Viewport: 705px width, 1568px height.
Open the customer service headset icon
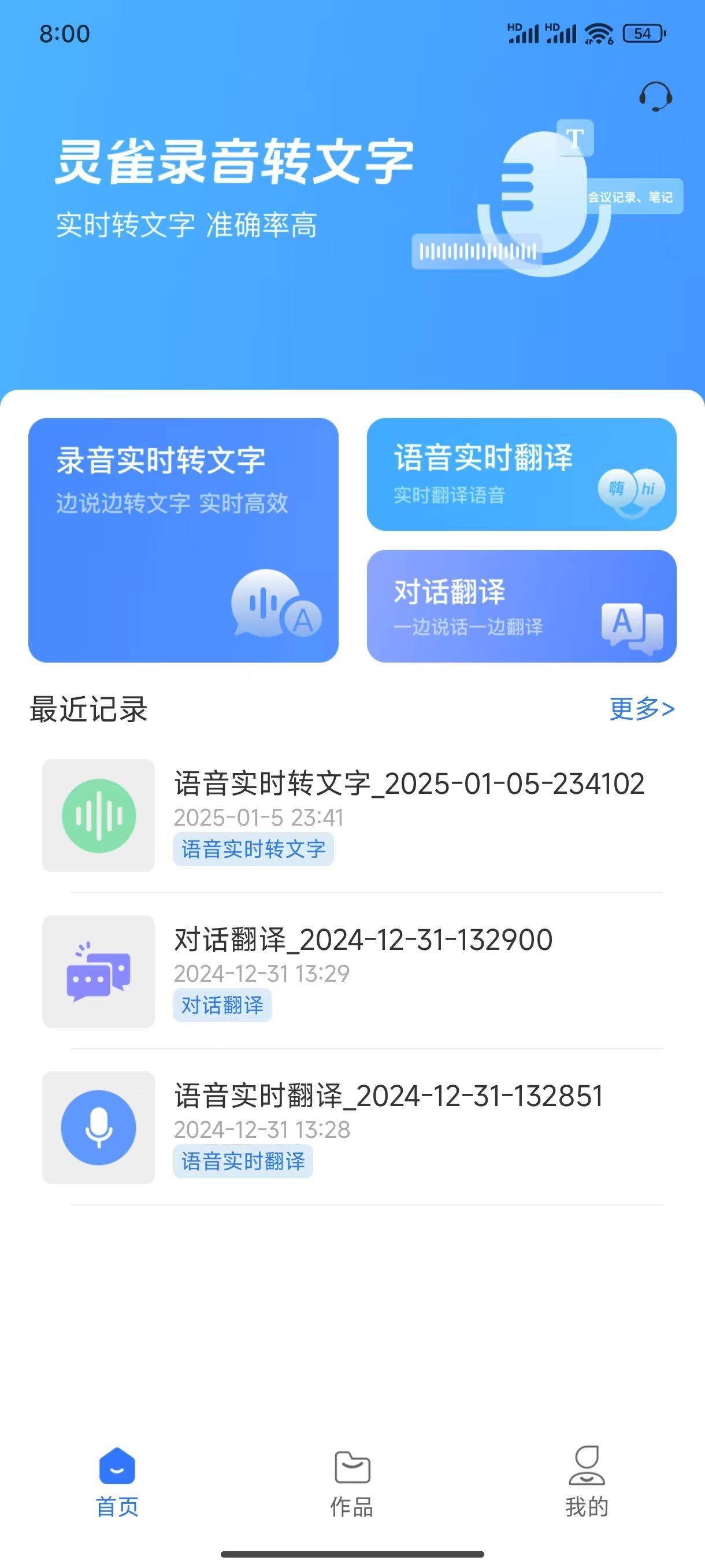pos(655,97)
